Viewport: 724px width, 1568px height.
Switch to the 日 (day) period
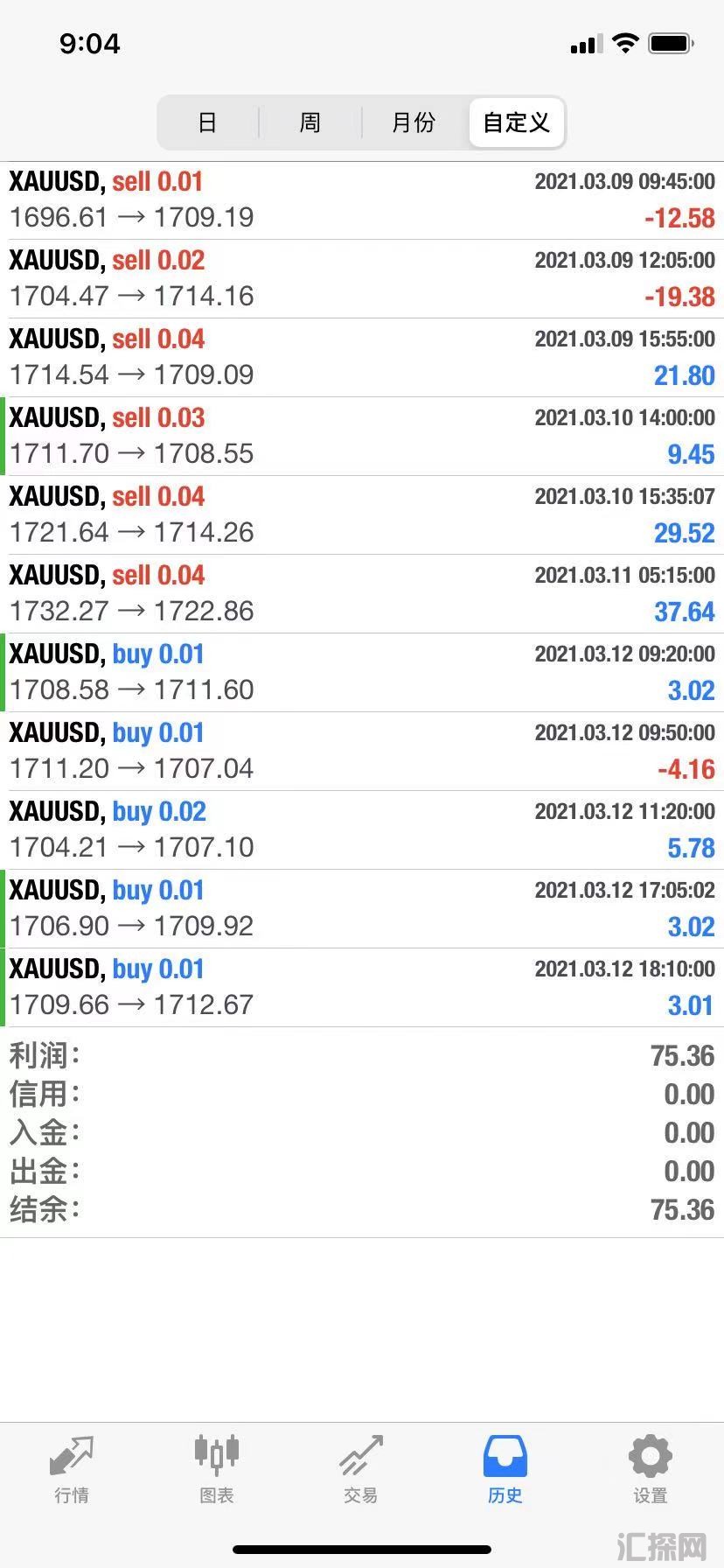[207, 122]
